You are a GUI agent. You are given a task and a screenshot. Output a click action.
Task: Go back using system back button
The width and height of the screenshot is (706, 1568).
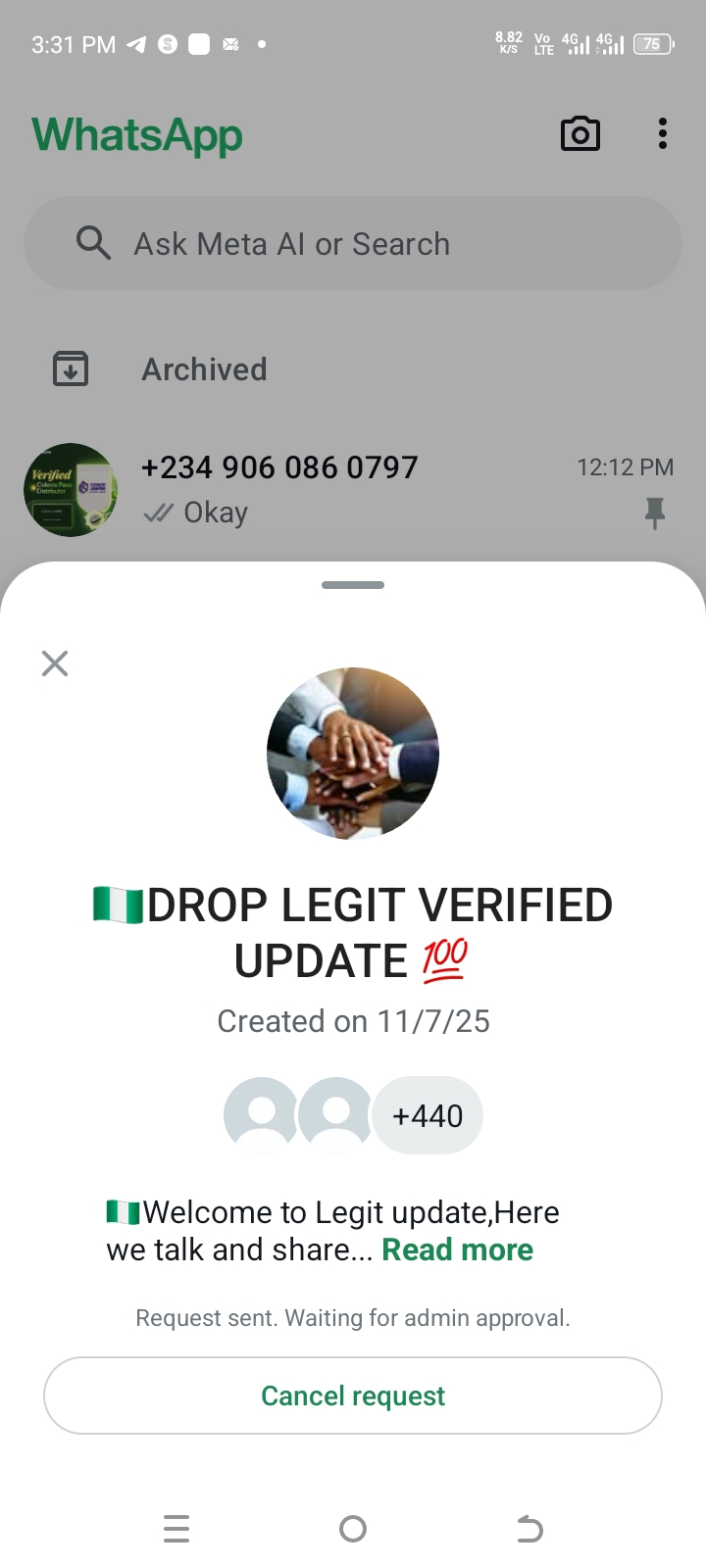tap(529, 1529)
